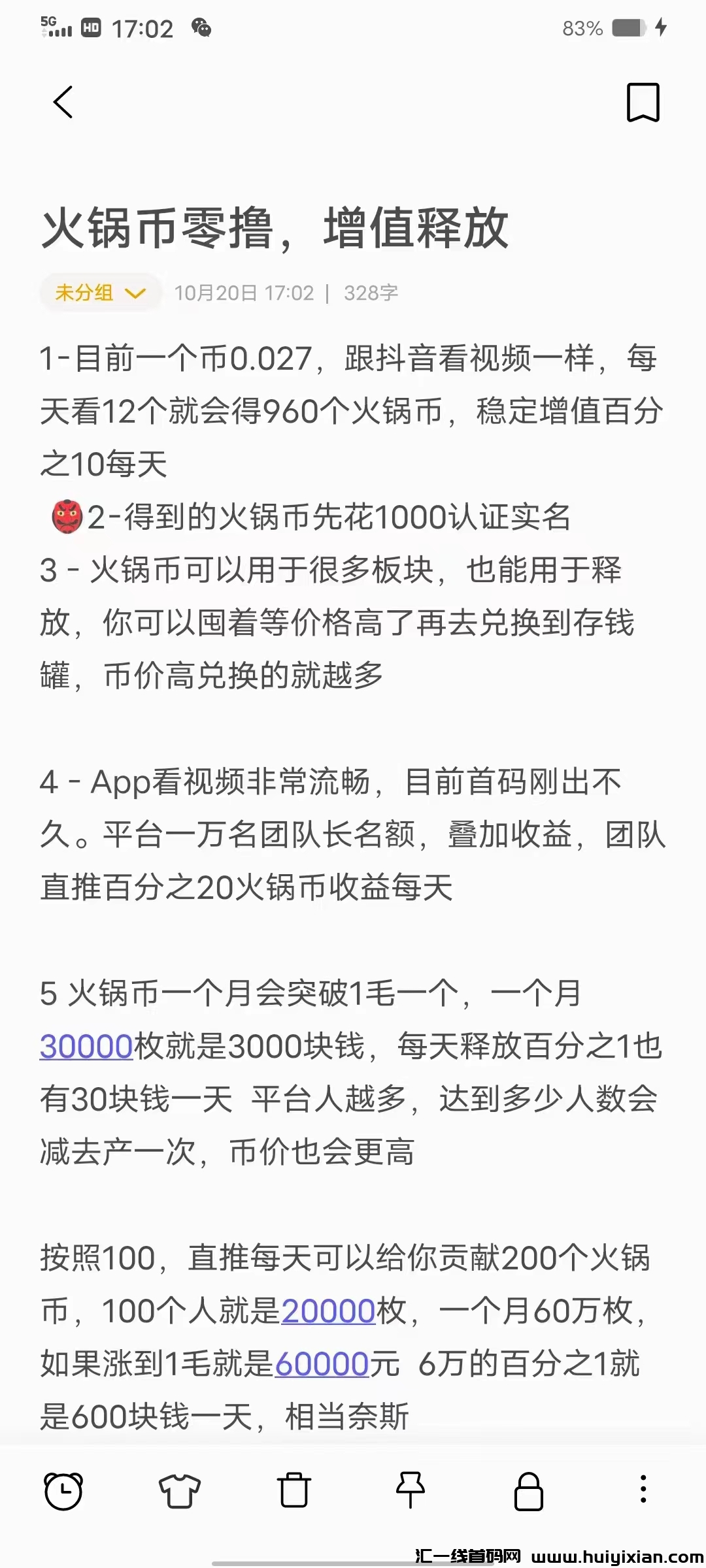Delete this note via trash icon
This screenshot has height=1568, width=706.
click(x=294, y=1491)
